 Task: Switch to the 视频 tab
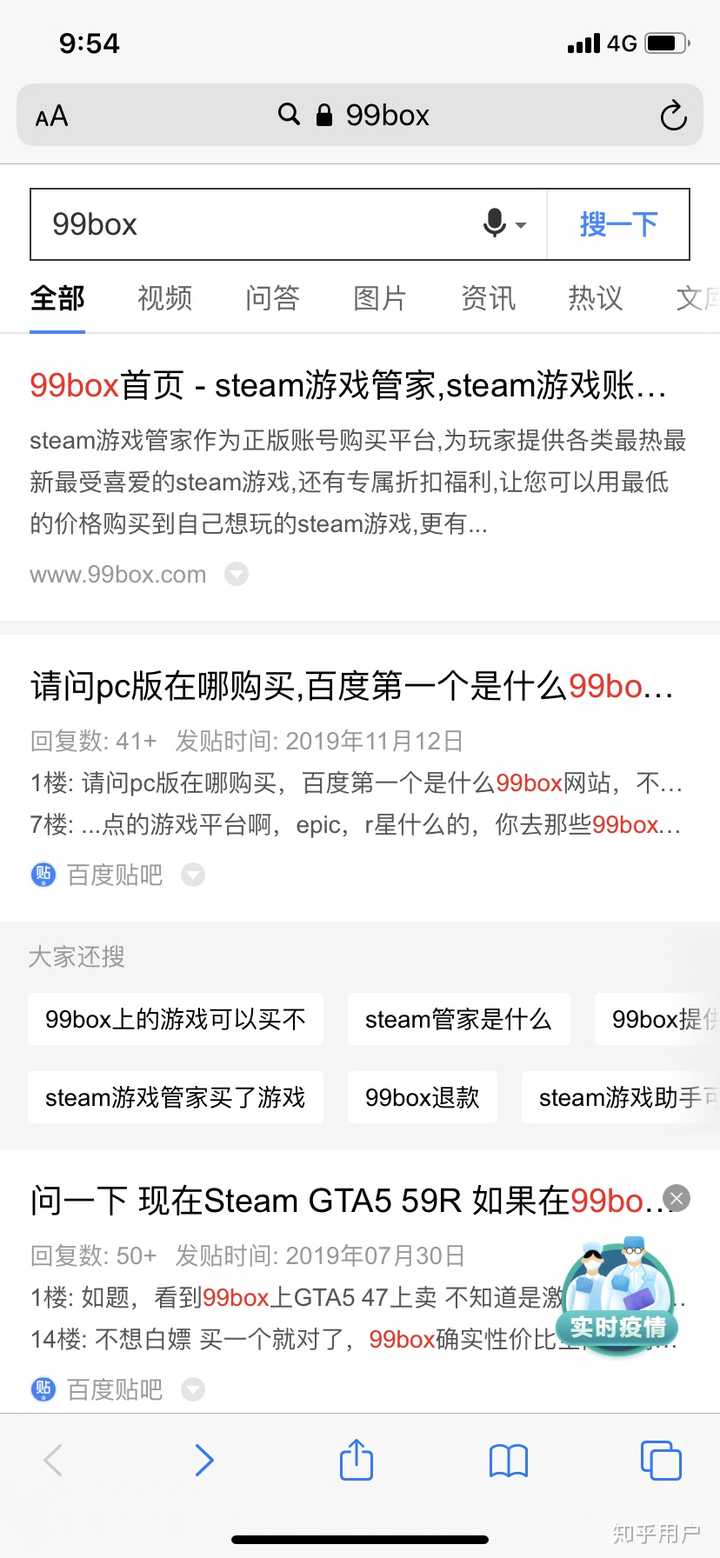point(163,298)
